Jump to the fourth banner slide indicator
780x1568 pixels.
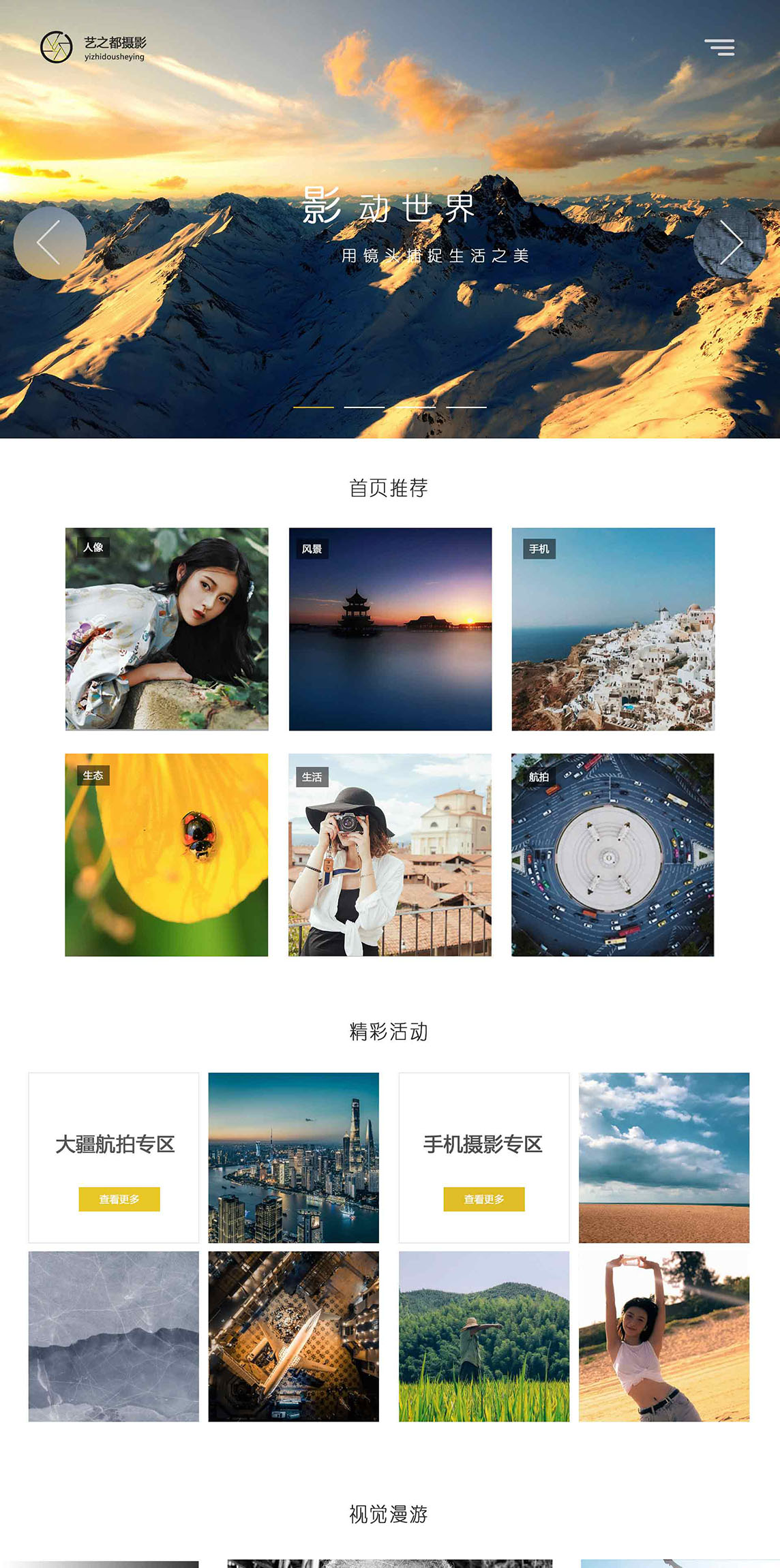(x=466, y=407)
